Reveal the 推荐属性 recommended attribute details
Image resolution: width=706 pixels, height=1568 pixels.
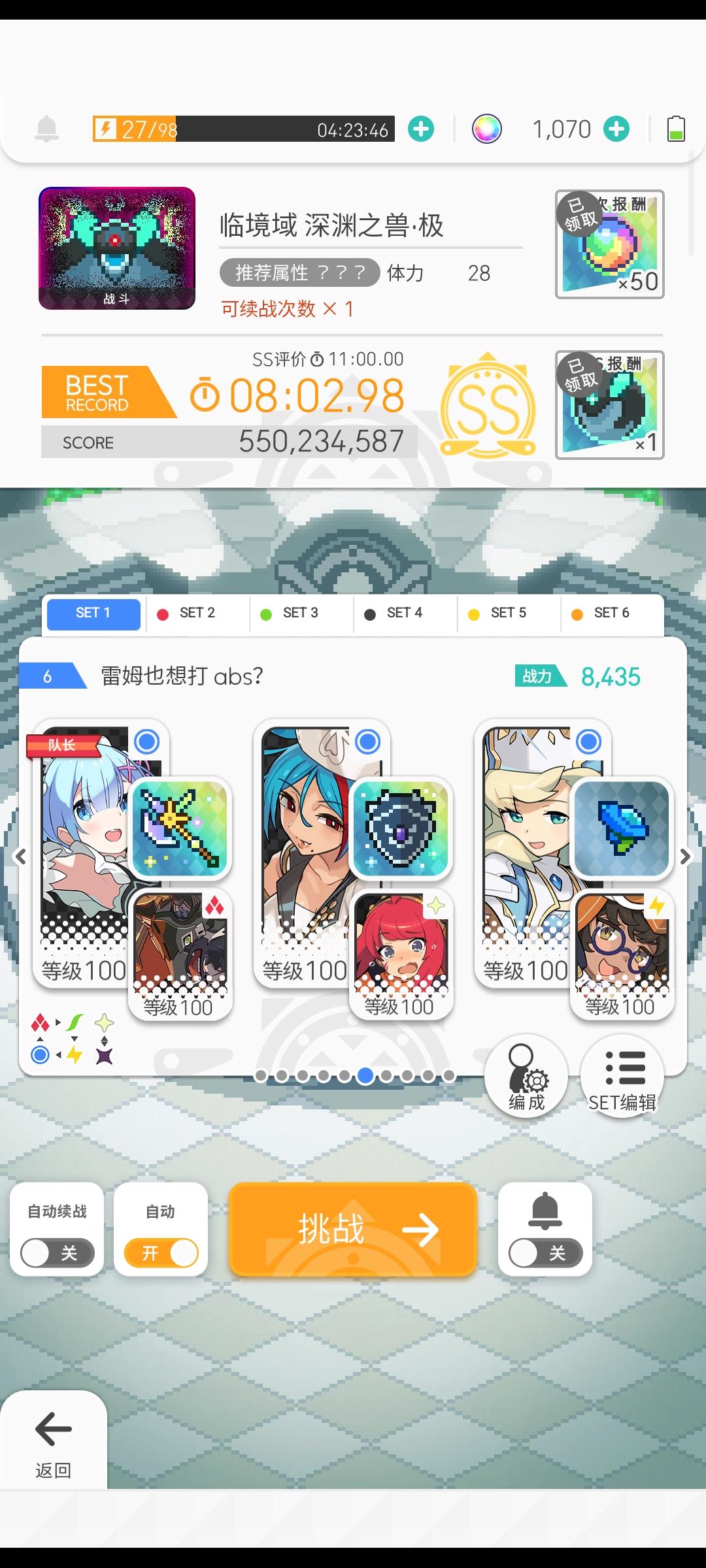pyautogui.click(x=298, y=272)
